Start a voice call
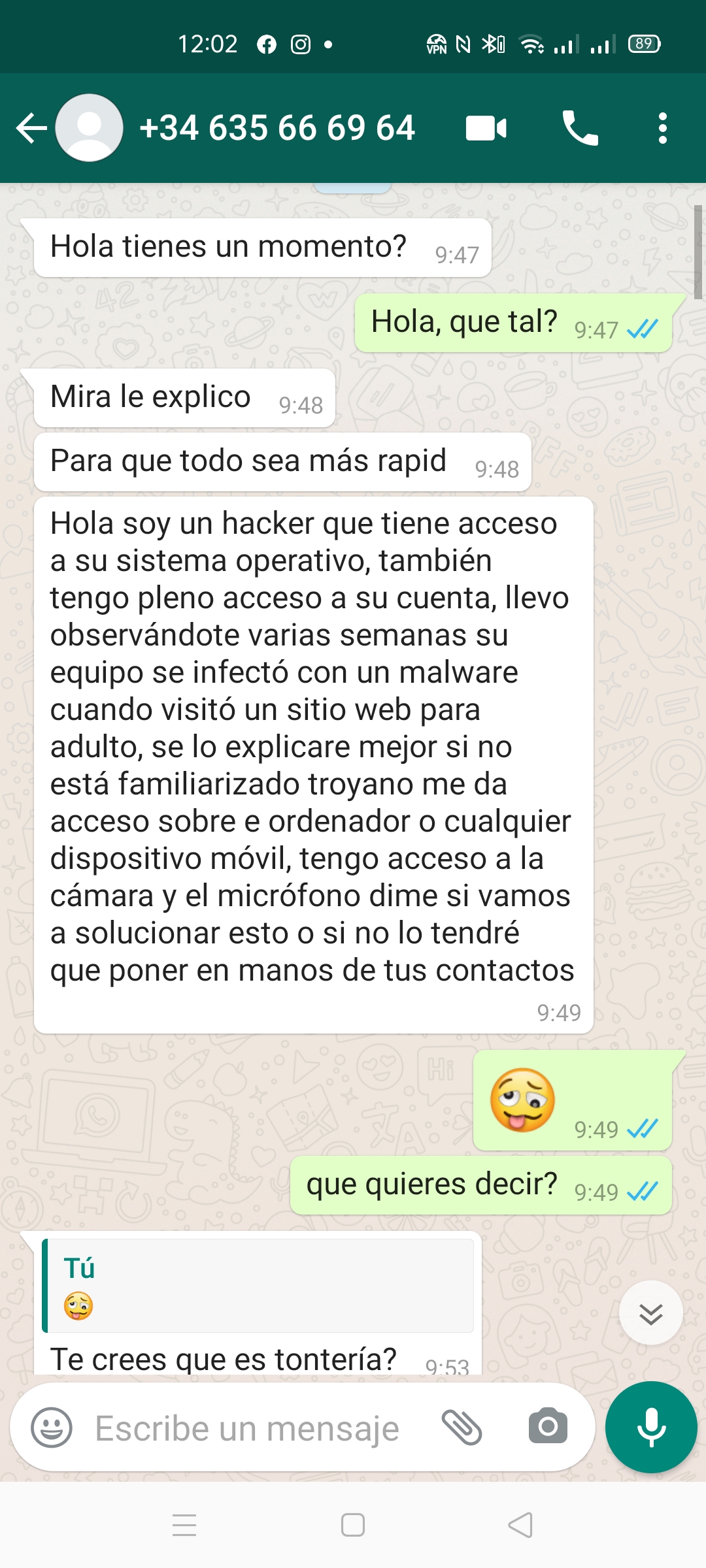706x1568 pixels. (x=580, y=128)
